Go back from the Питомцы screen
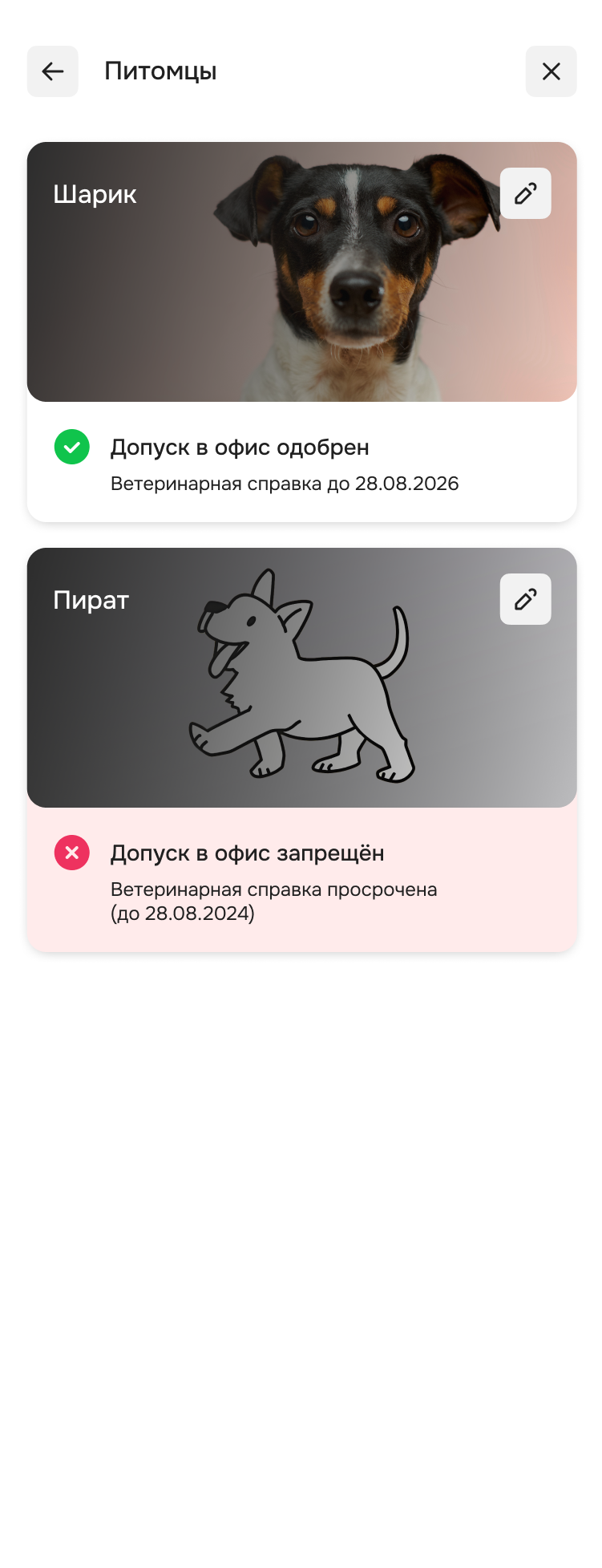 (53, 71)
